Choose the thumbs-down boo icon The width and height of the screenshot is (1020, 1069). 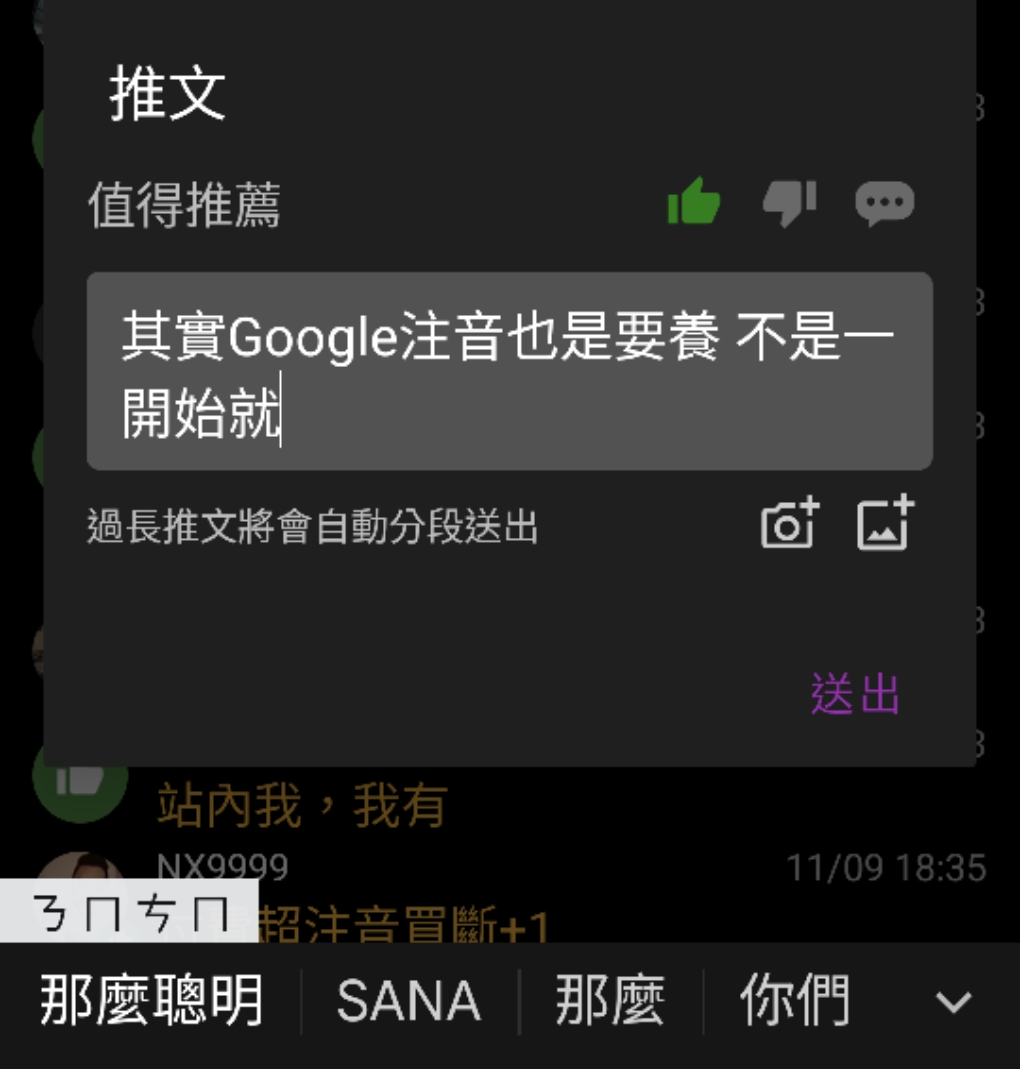(789, 202)
